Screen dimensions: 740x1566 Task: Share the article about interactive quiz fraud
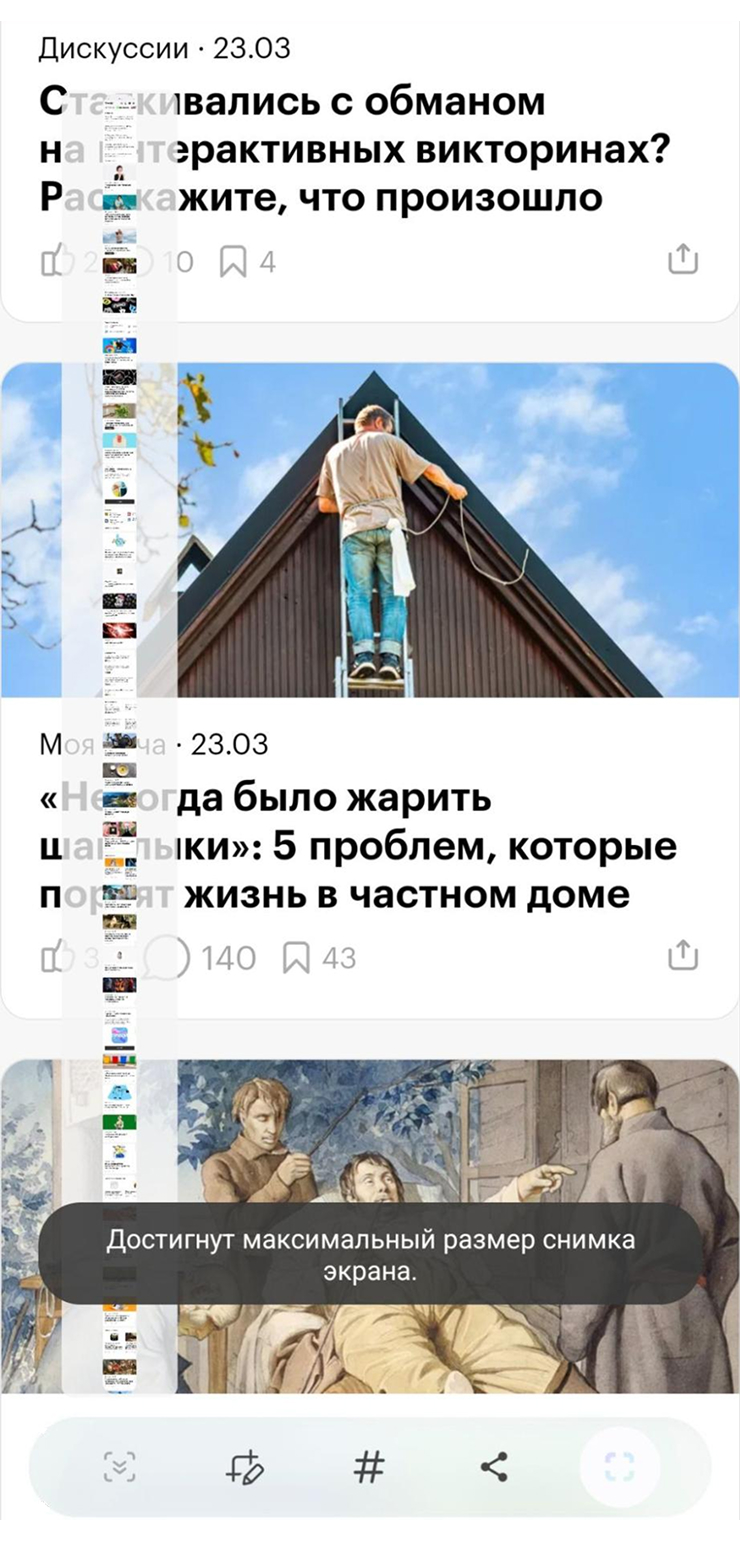tap(682, 261)
